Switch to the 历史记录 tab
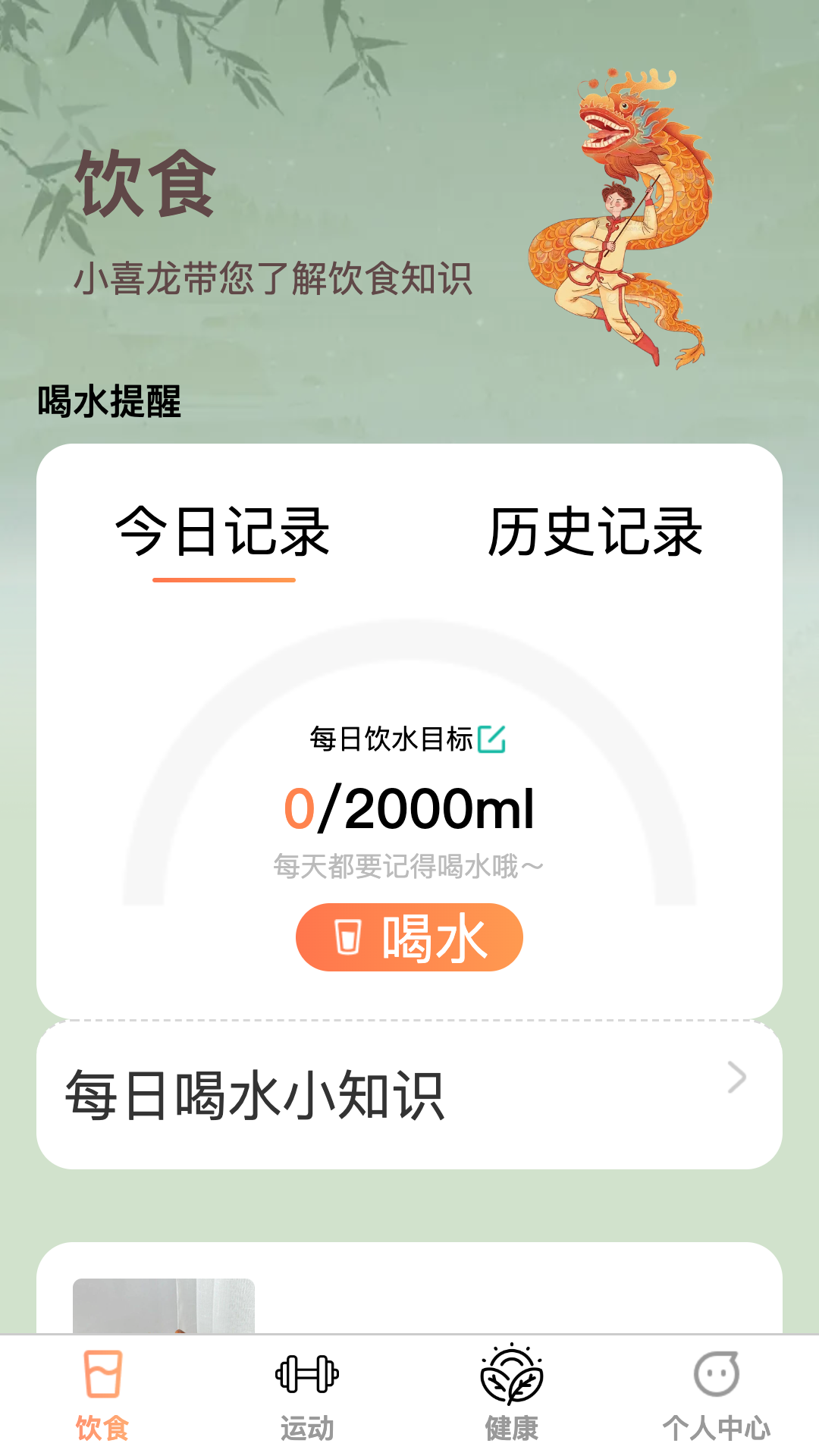Viewport: 819px width, 1456px height. pos(595,532)
